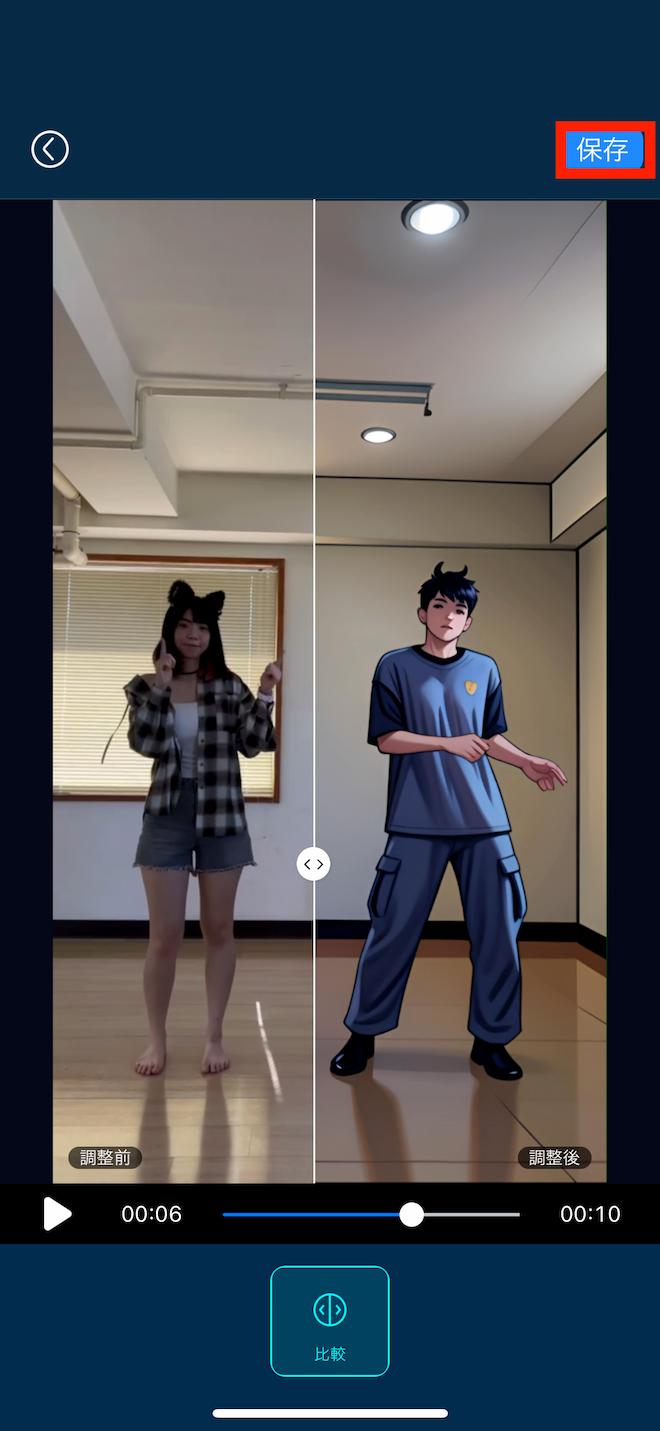
Task: Toggle the 比較 compare button
Action: (330, 1321)
